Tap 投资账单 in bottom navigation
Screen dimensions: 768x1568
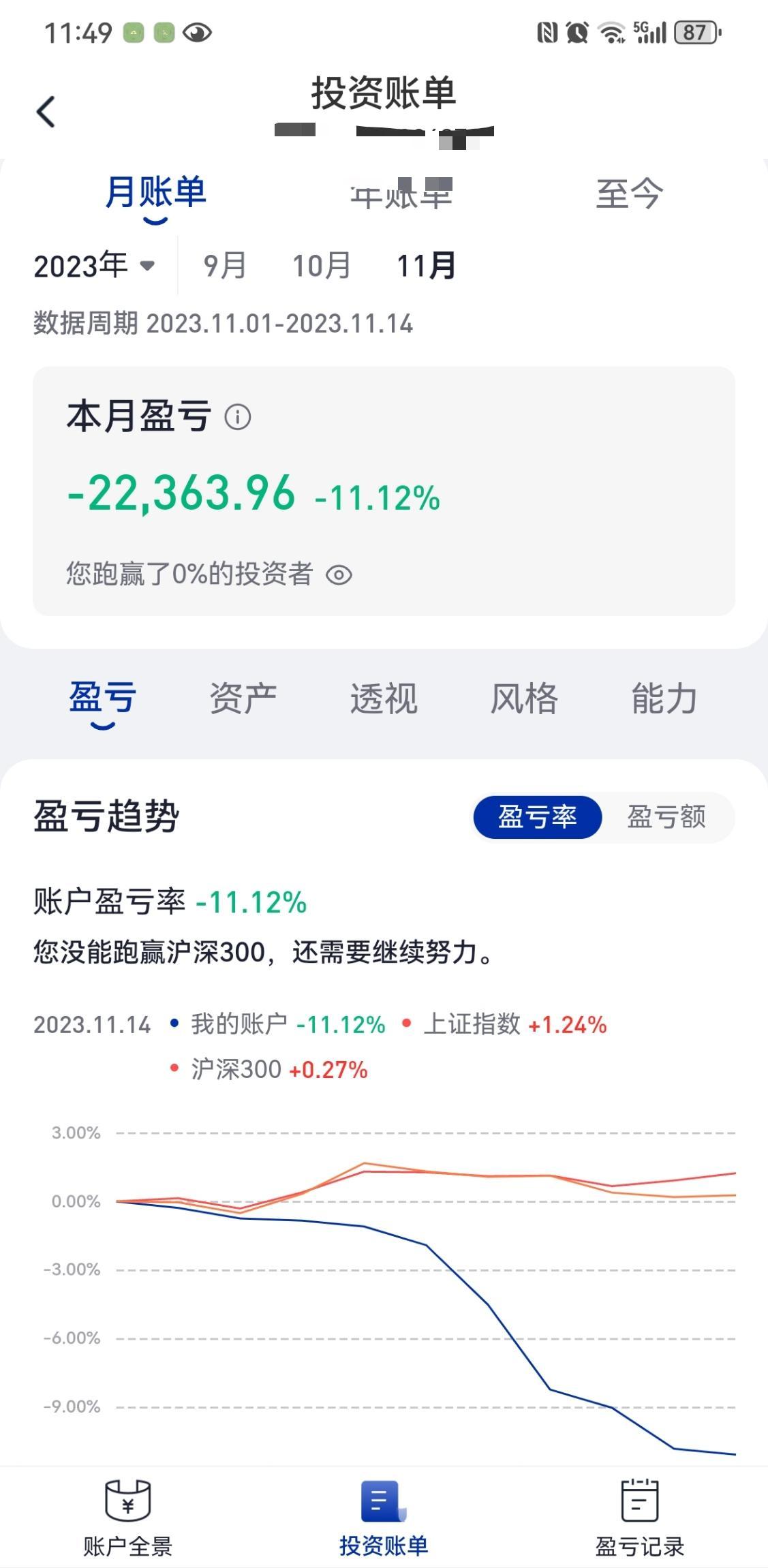[384, 1517]
